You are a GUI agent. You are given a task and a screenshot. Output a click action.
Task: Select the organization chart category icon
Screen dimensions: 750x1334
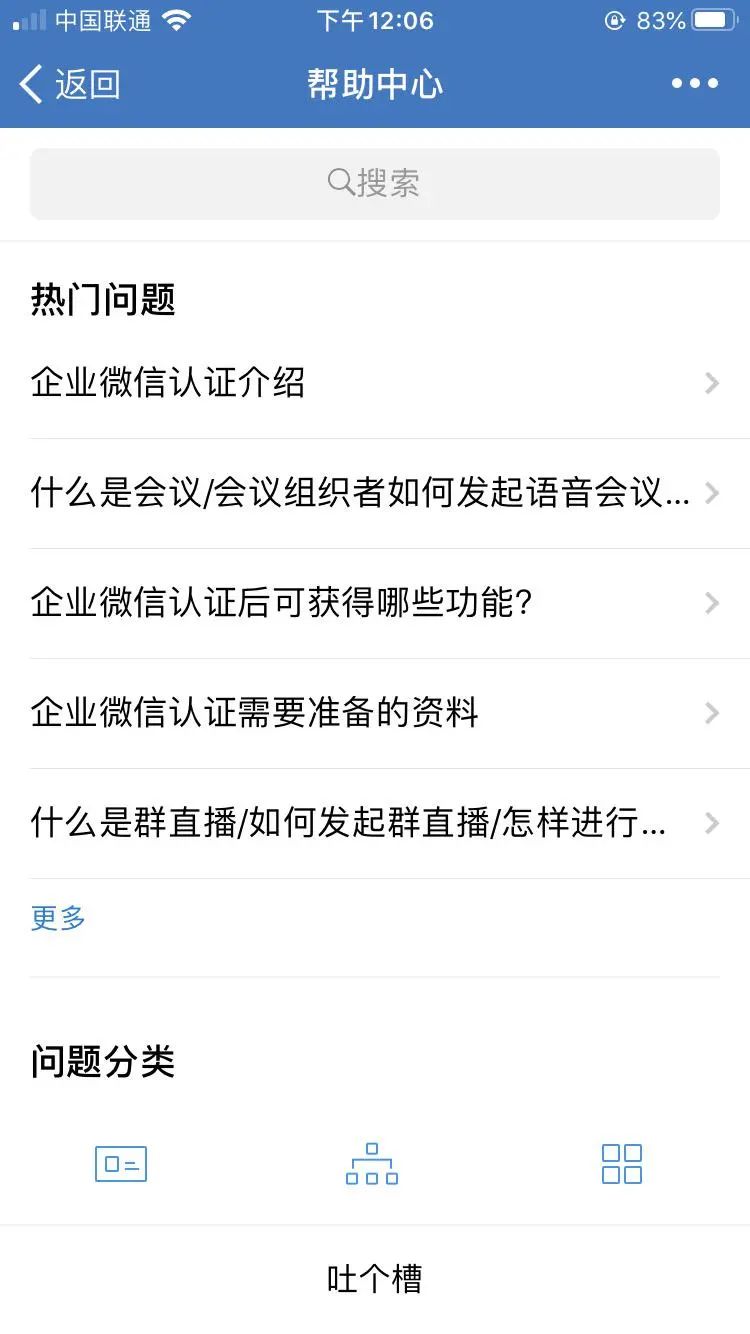pos(372,1164)
